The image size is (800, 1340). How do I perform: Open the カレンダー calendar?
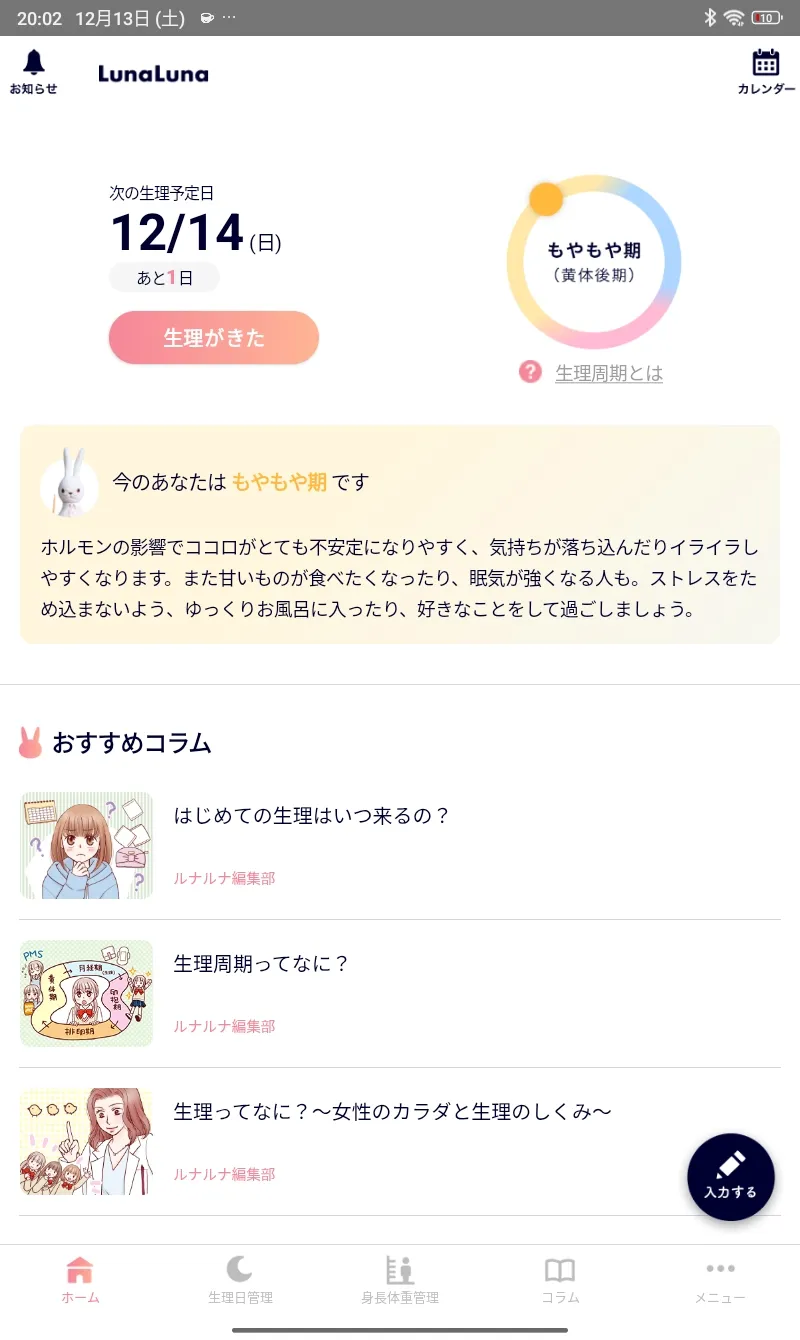766,71
